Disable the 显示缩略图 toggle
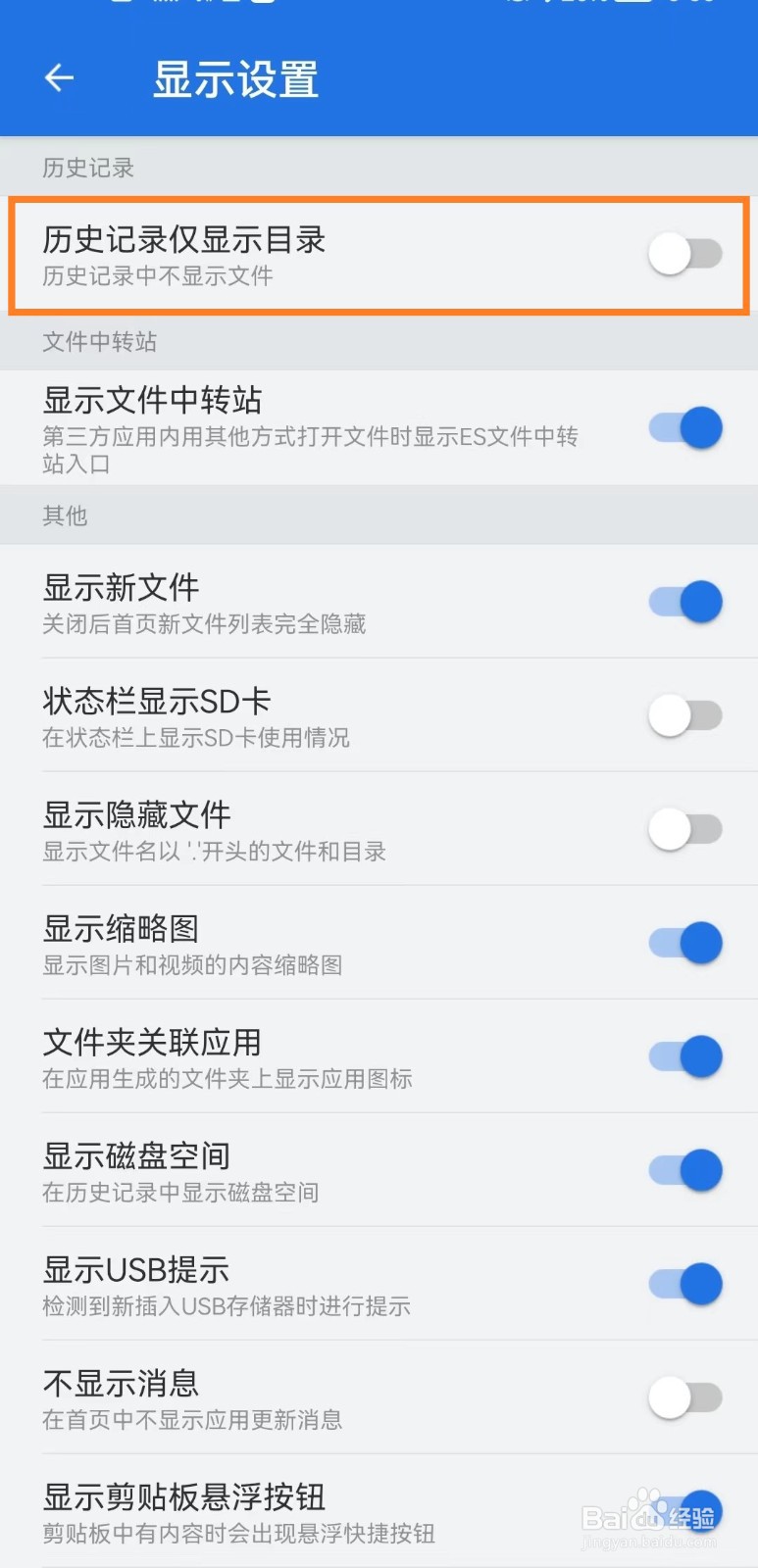The height and width of the screenshot is (1568, 758). pos(683,942)
